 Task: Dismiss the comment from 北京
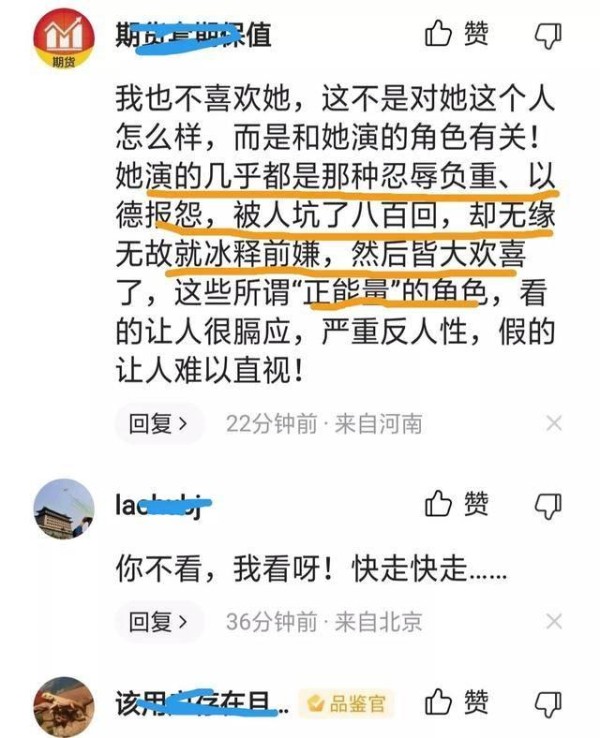[x=553, y=621]
